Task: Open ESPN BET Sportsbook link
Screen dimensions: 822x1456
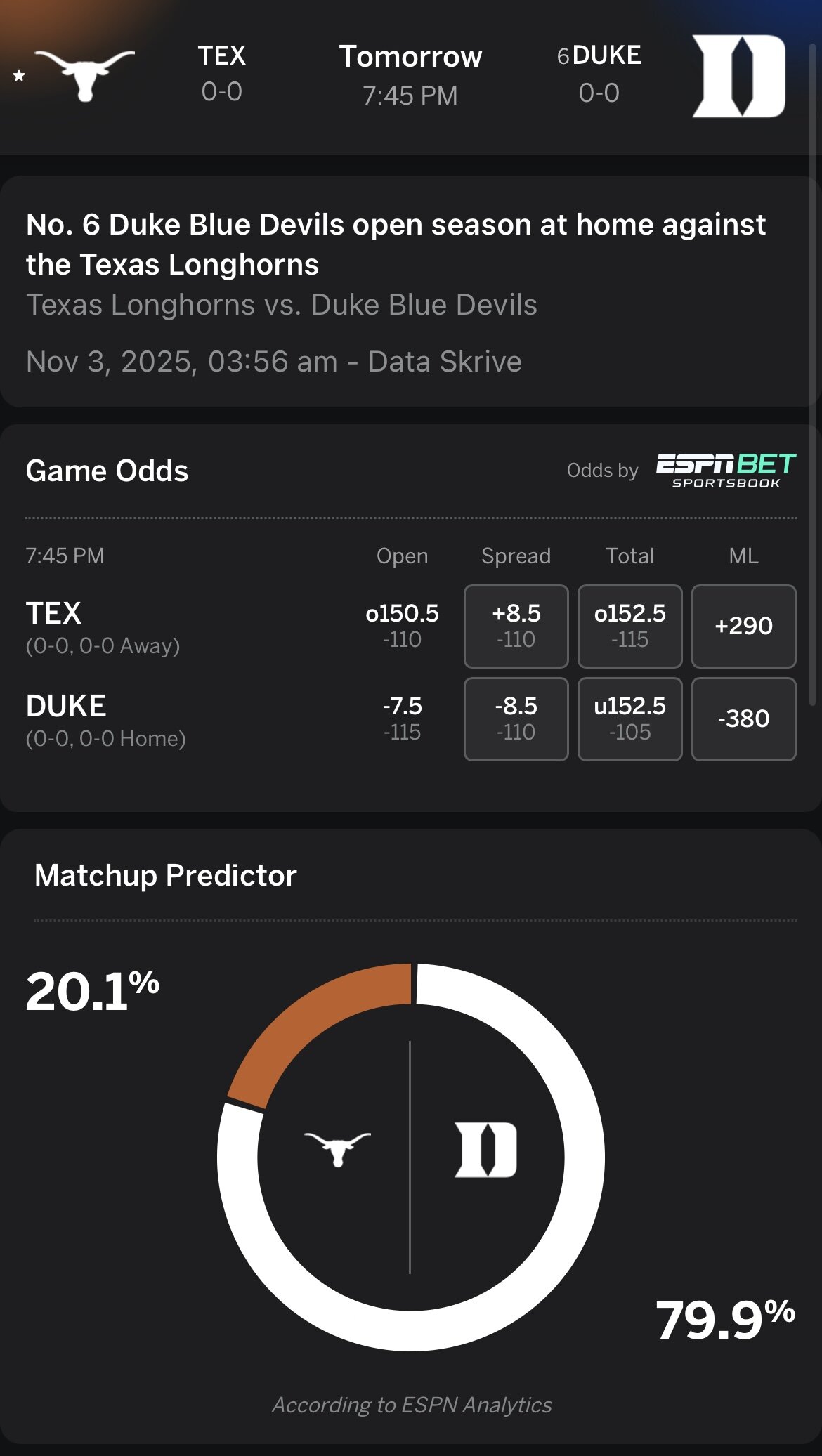Action: pyautogui.click(x=725, y=470)
